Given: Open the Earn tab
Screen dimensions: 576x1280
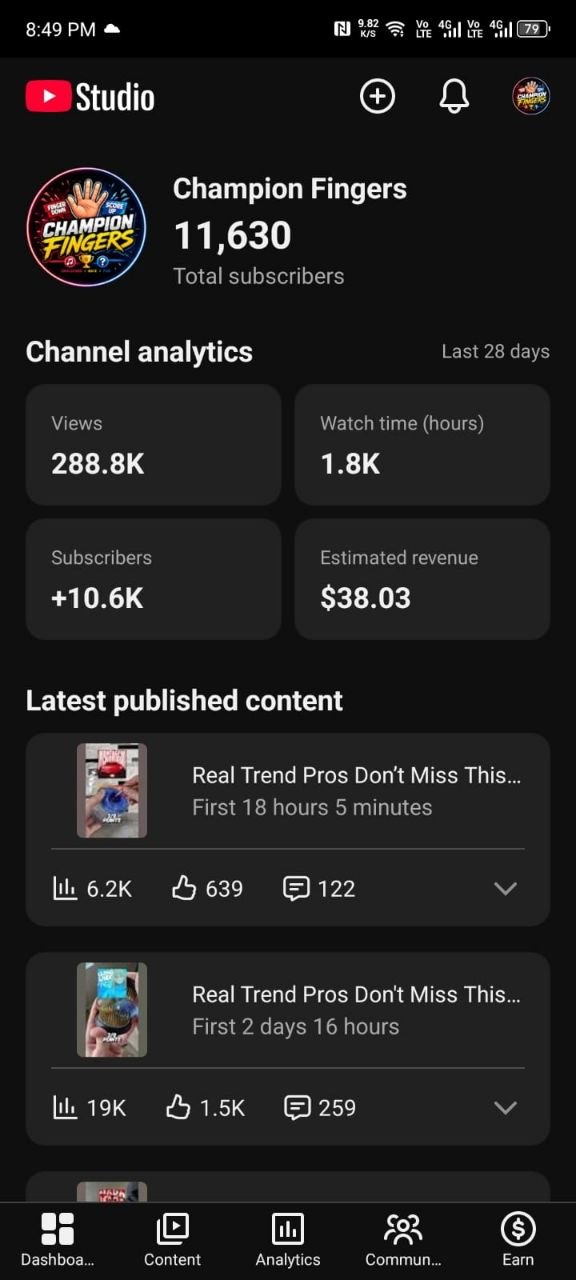Looking at the screenshot, I should [518, 1240].
